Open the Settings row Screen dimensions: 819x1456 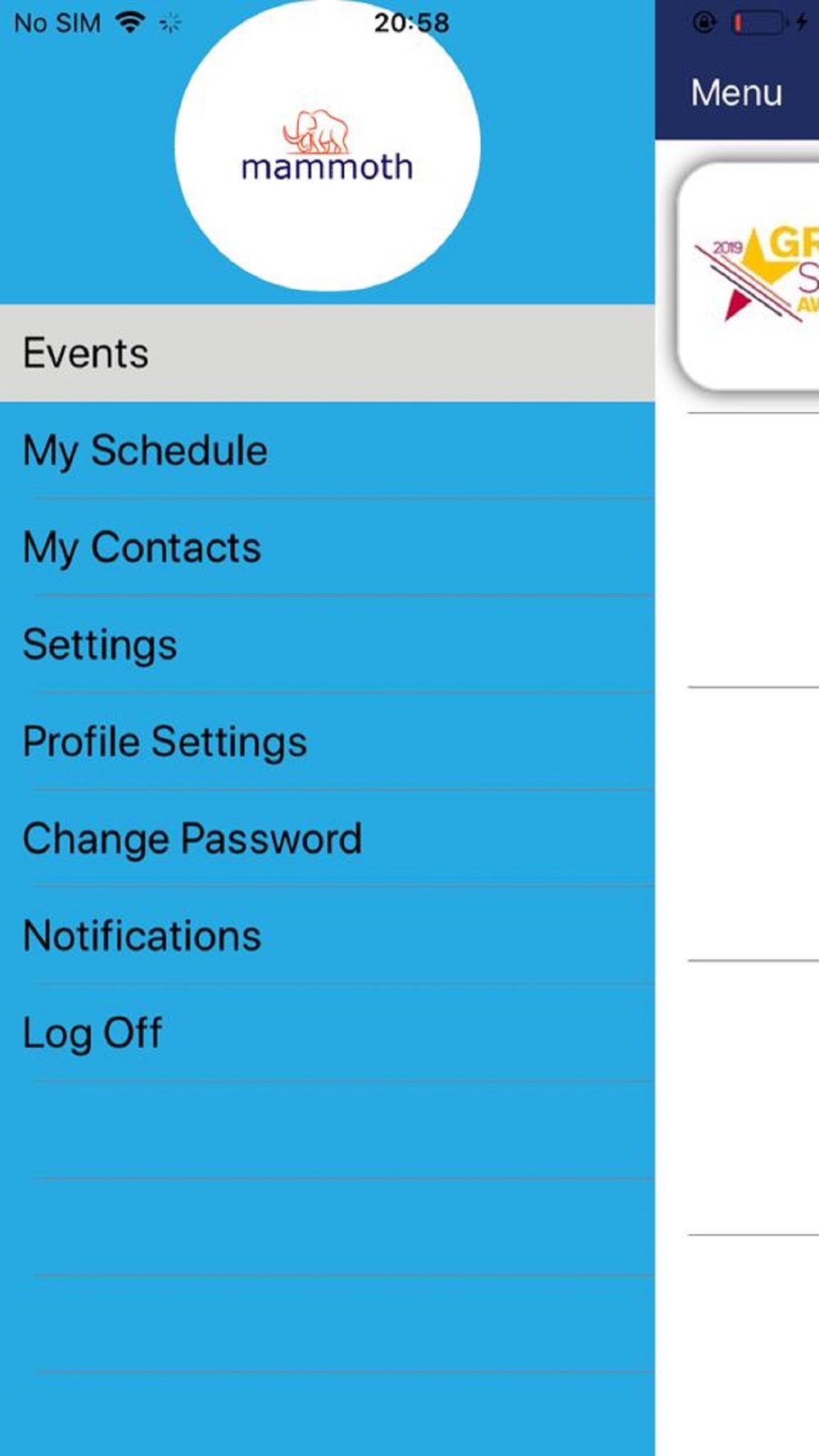(x=328, y=644)
